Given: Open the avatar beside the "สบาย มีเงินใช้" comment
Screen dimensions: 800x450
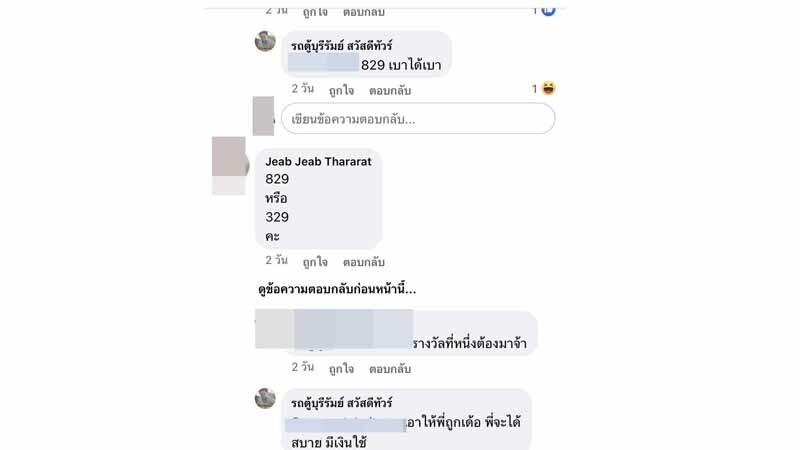Looking at the screenshot, I should (x=265, y=398).
